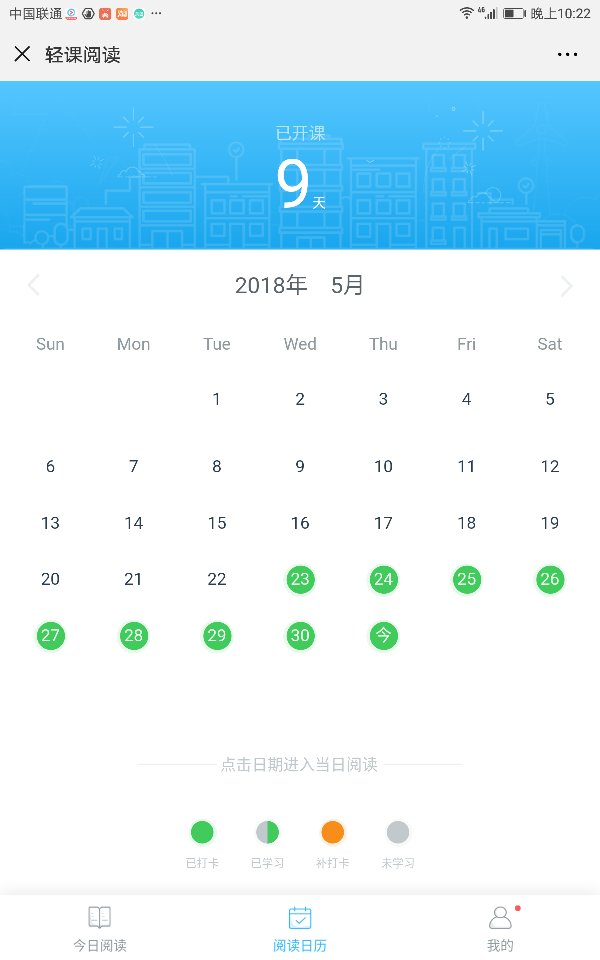
Task: Select May 26 on the calendar
Action: (550, 579)
